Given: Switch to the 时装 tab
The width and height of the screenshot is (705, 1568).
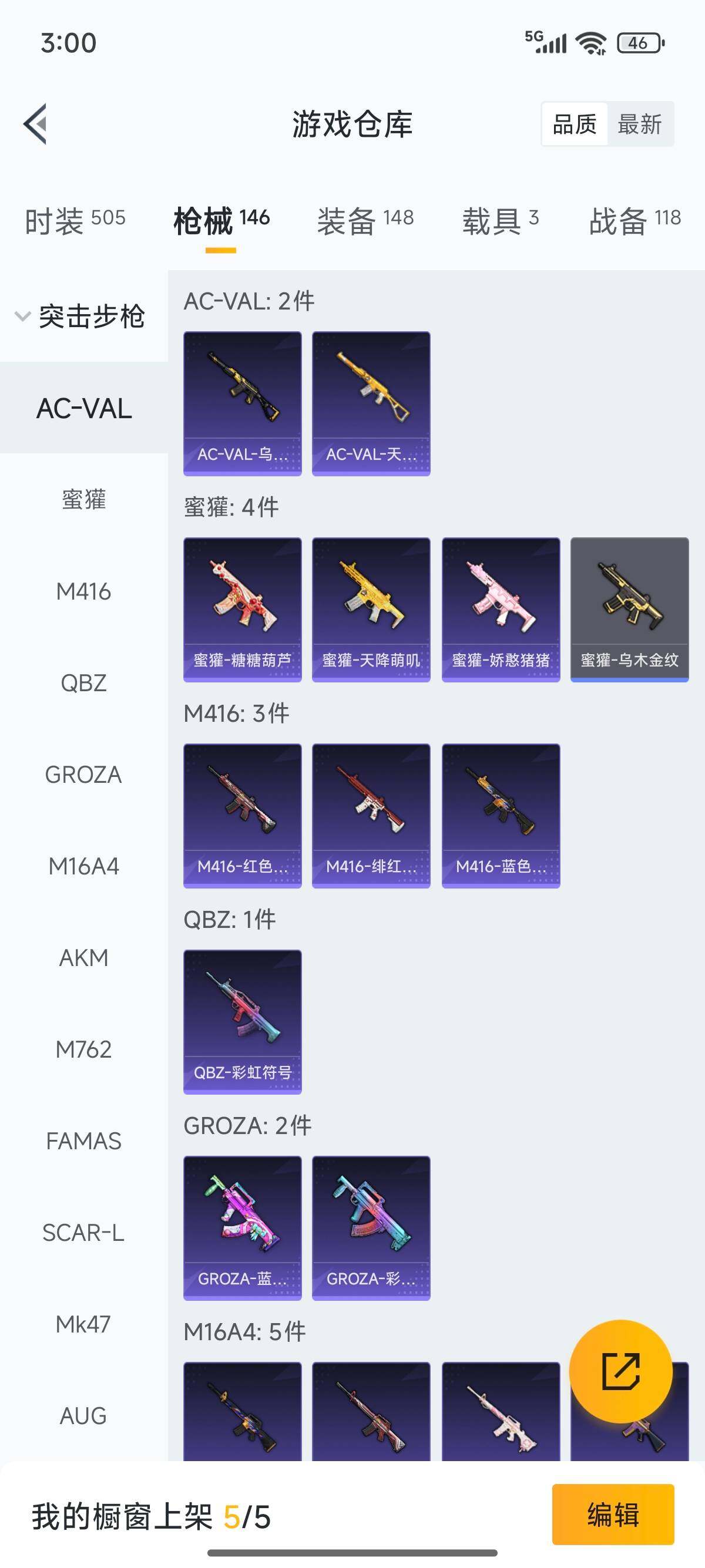Looking at the screenshot, I should [75, 220].
